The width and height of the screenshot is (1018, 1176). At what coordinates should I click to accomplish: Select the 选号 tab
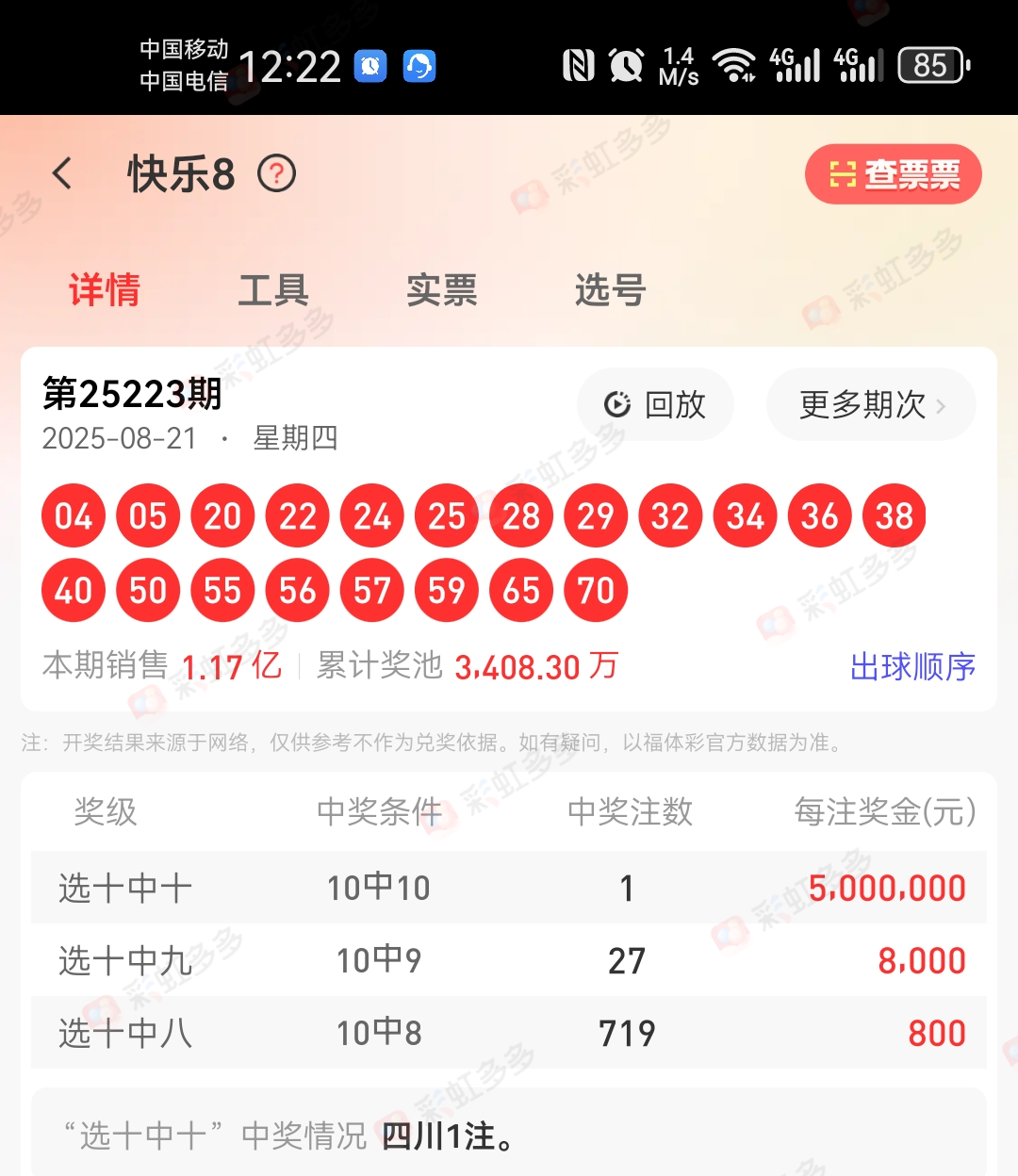click(610, 290)
